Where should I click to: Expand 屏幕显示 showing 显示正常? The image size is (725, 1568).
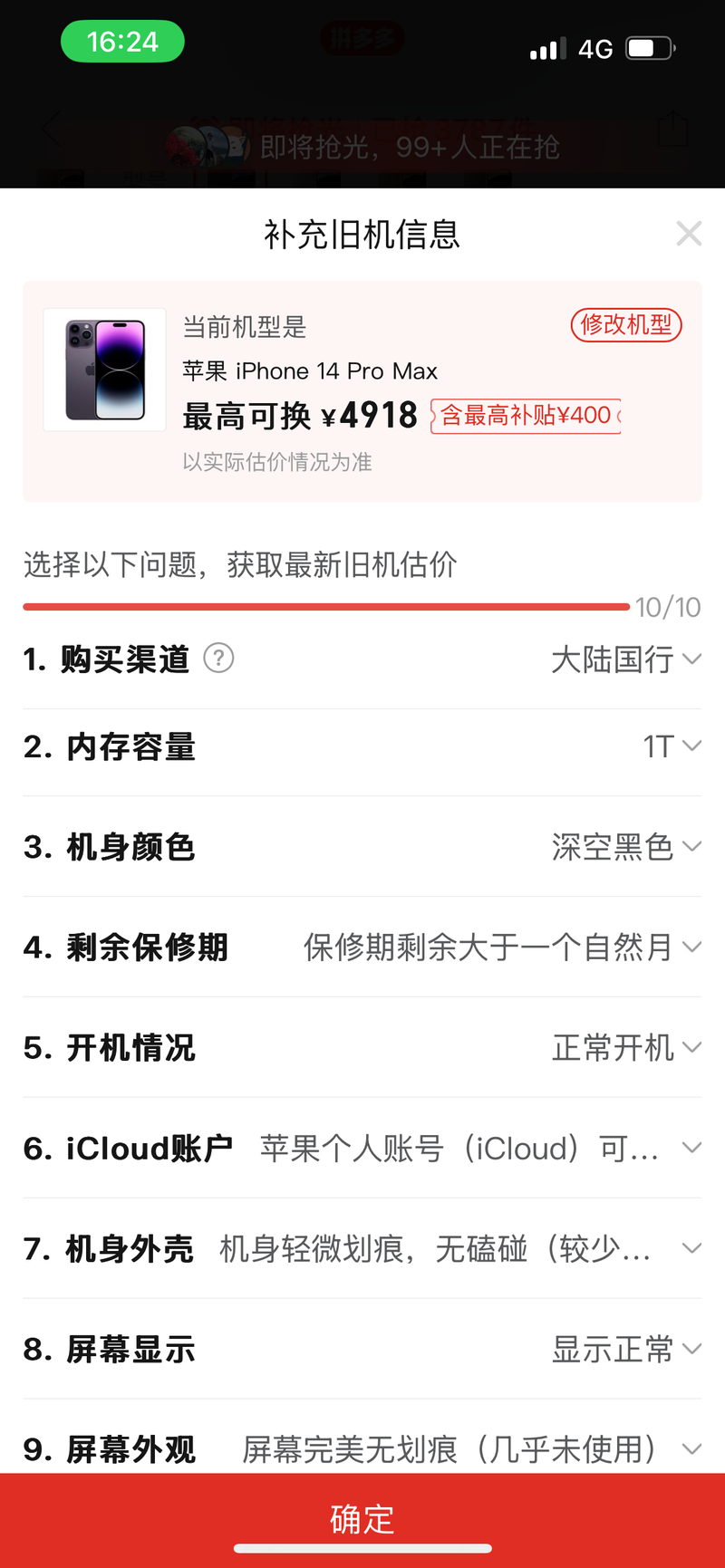tap(625, 1350)
